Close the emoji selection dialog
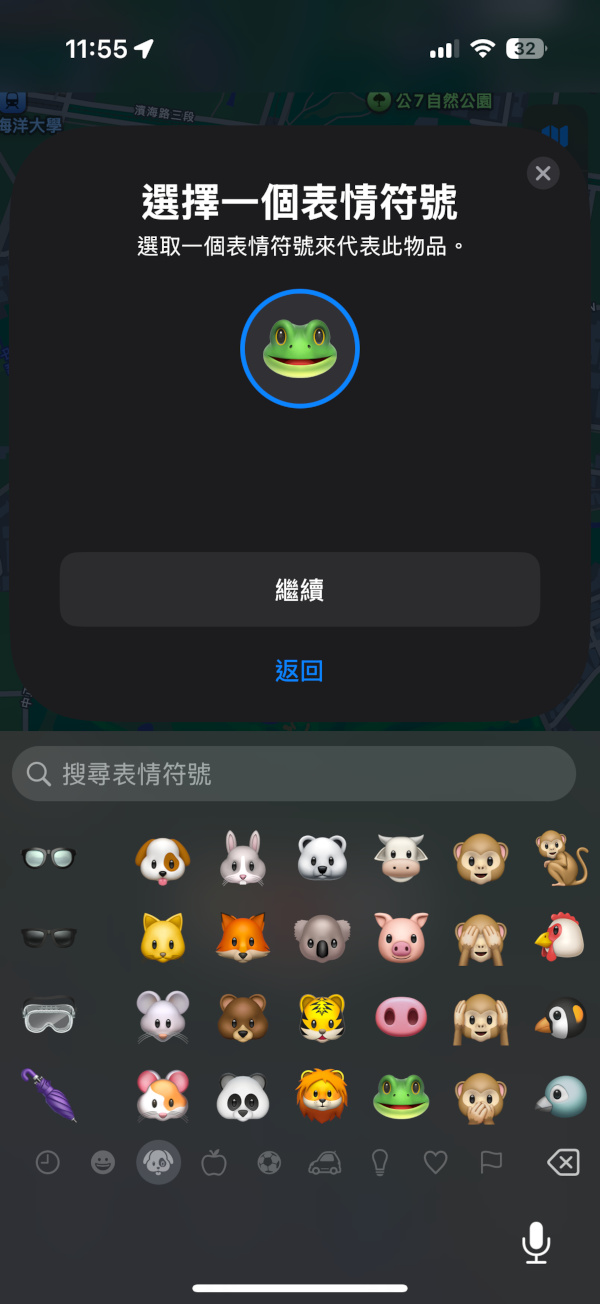 coord(543,174)
